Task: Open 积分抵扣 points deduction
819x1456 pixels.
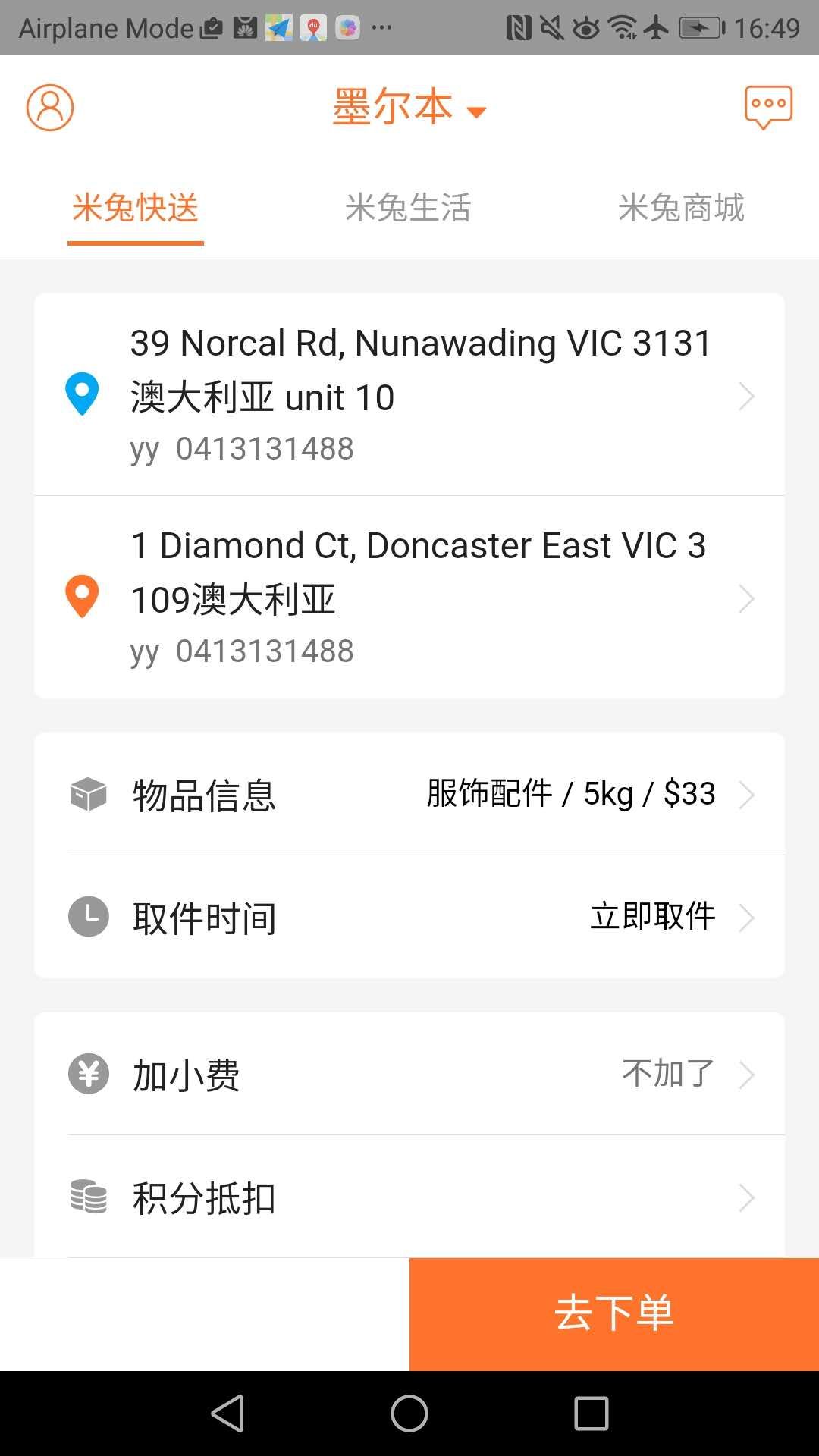Action: click(x=409, y=1198)
